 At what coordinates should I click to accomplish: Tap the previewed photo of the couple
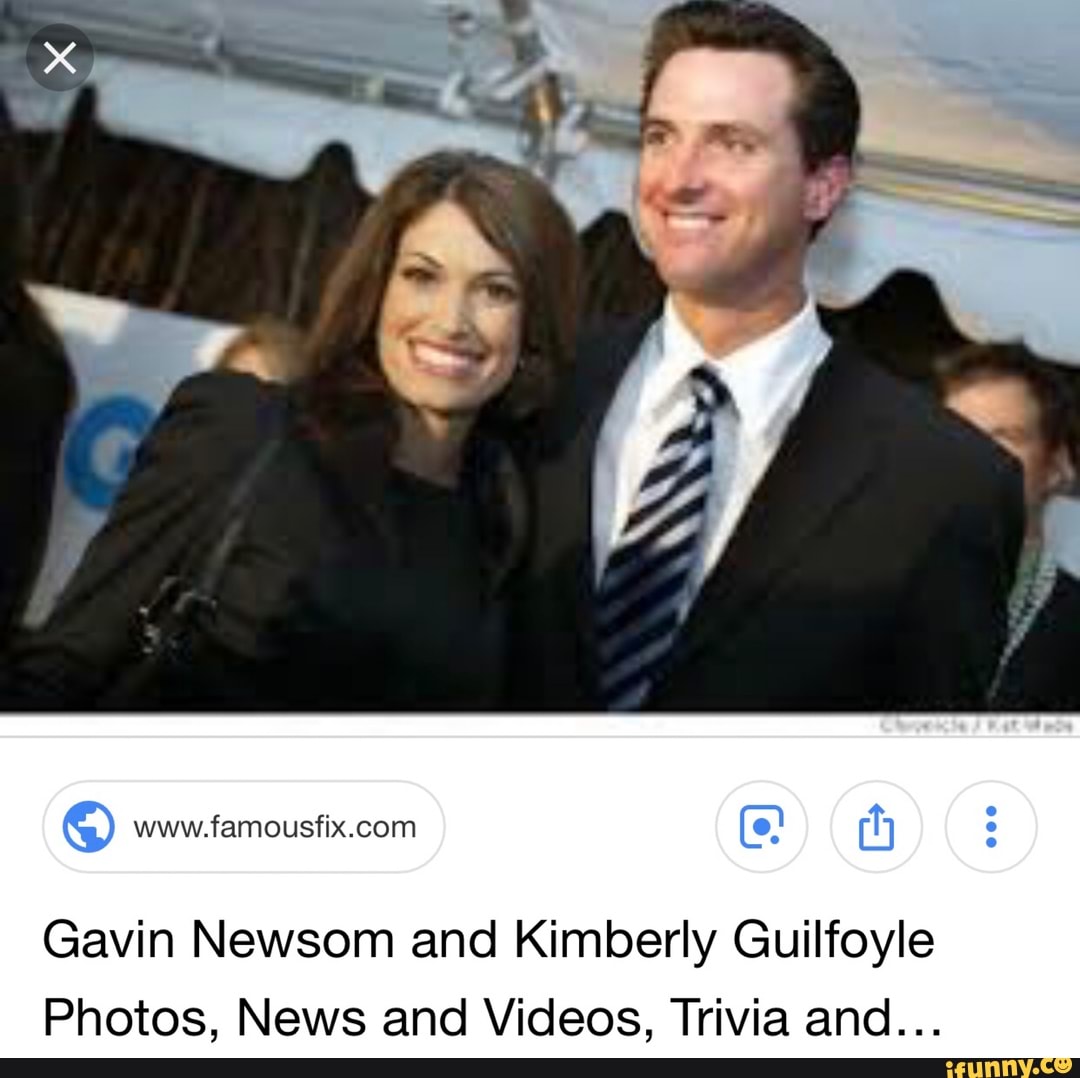540,400
